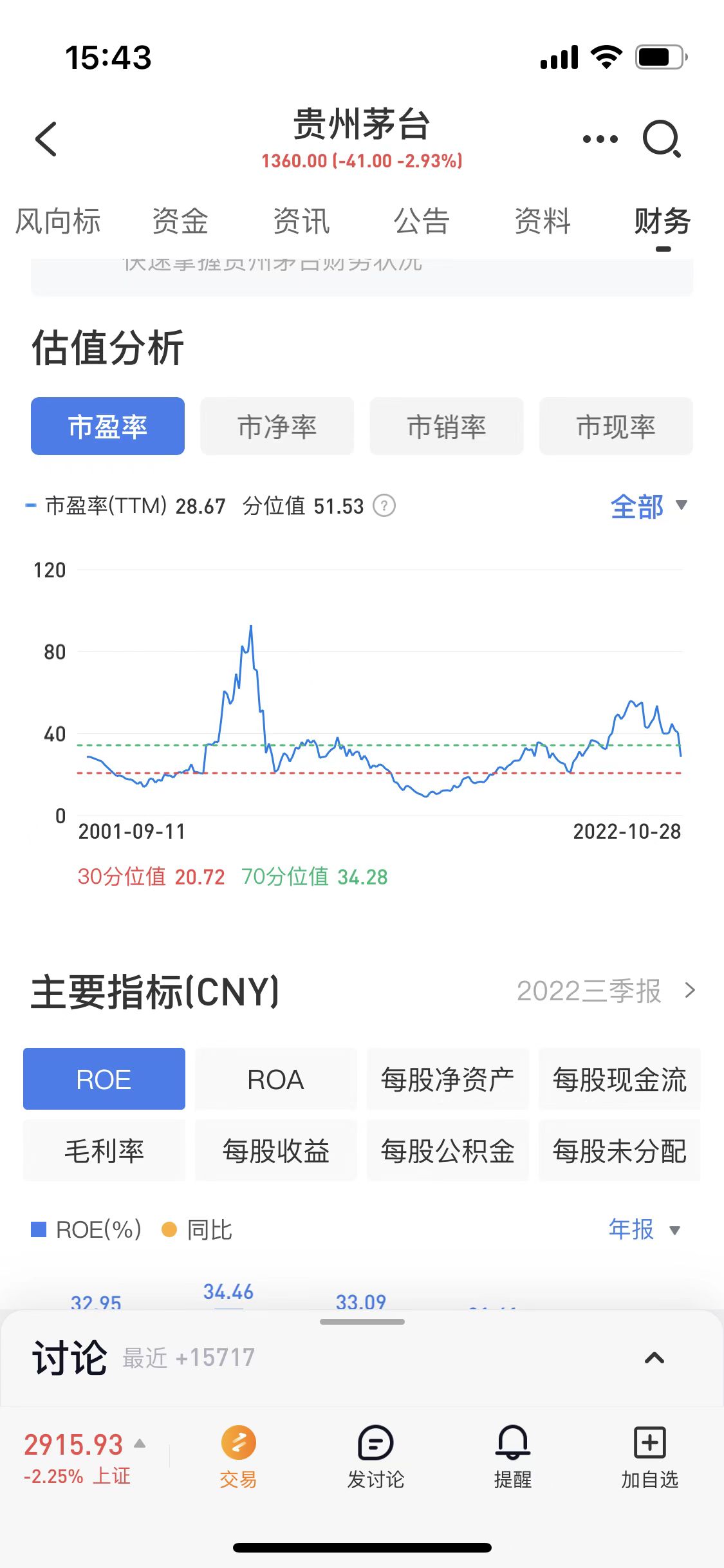Switch to the 资料 tab
Screen dimensions: 724x1568
tap(543, 221)
